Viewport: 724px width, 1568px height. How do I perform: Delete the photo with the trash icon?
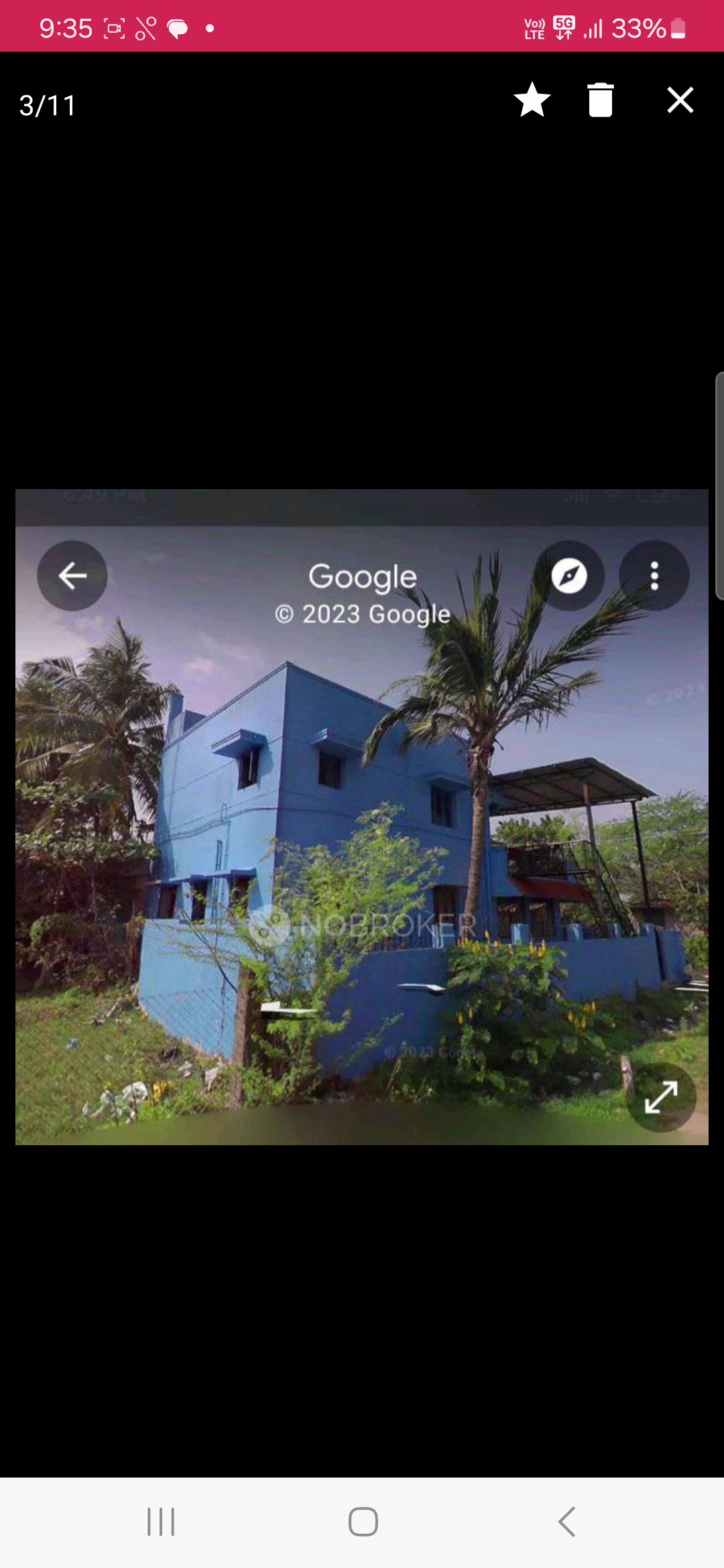tap(600, 101)
